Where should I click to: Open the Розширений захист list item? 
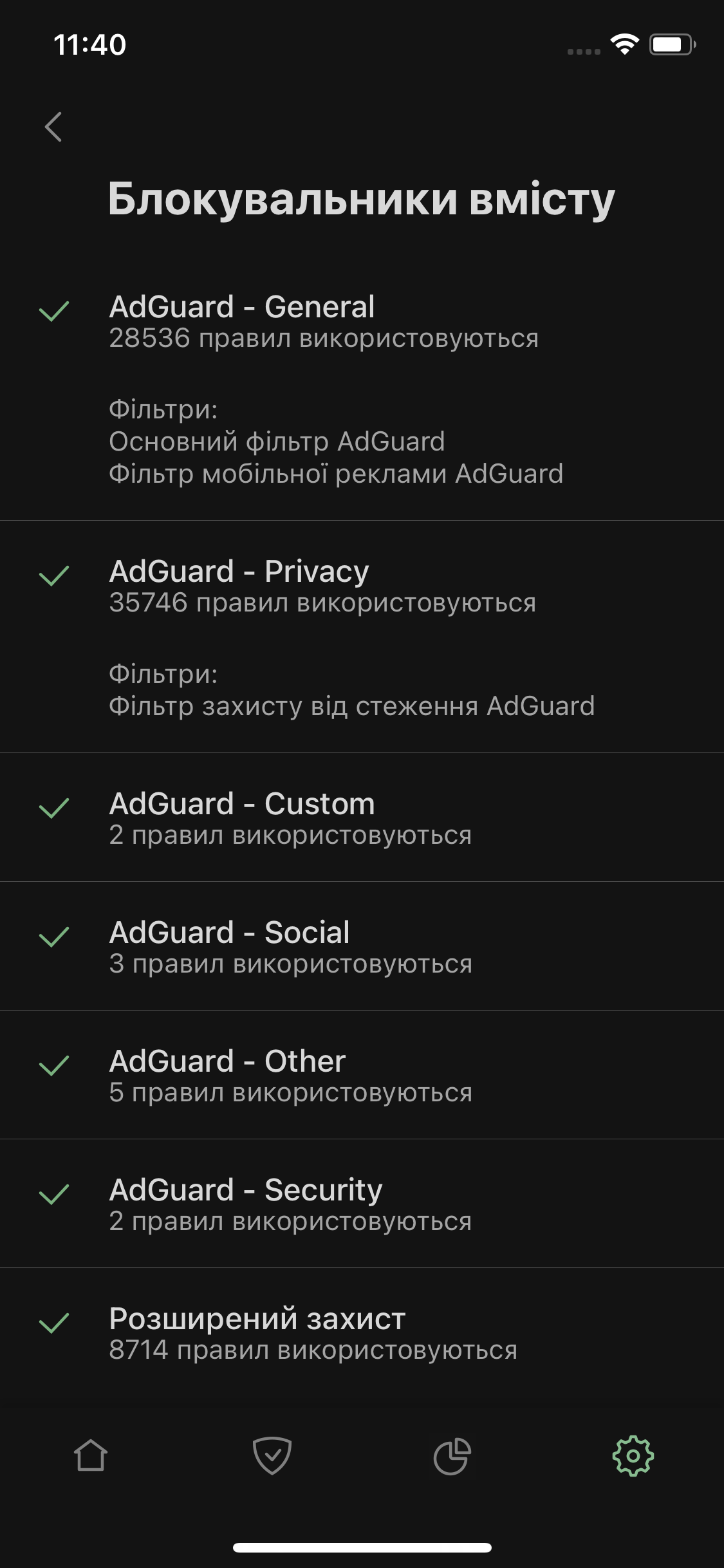coord(360,1332)
